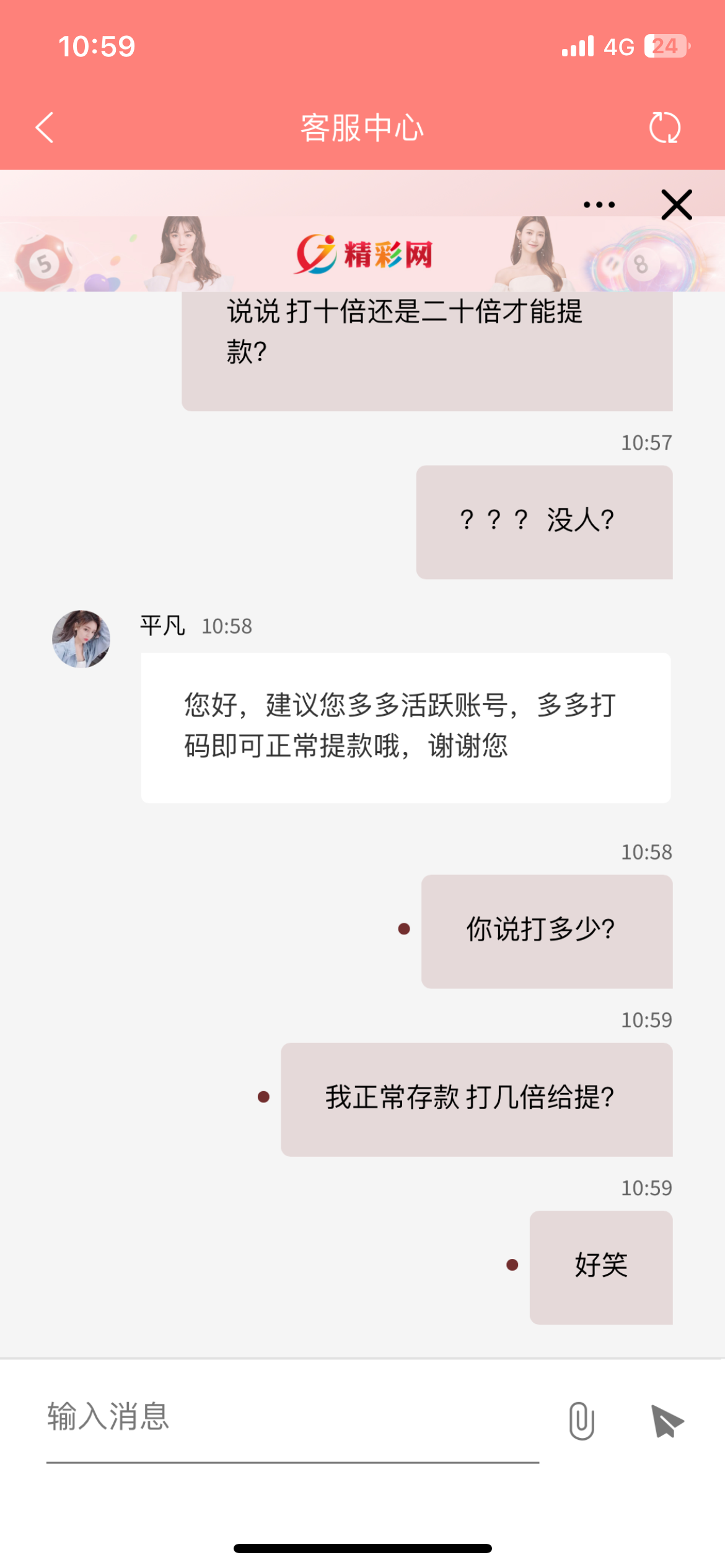Select the 客服中心 title
Screen dimensions: 725x1568
tap(362, 128)
